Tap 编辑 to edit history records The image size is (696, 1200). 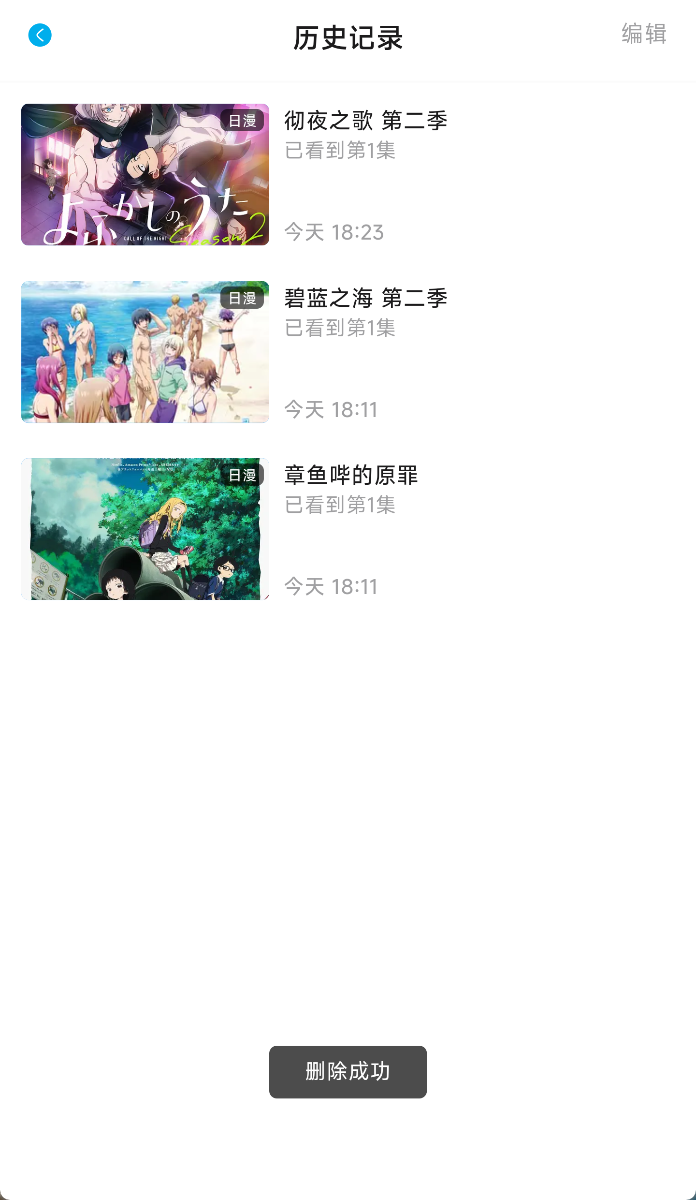tap(643, 34)
